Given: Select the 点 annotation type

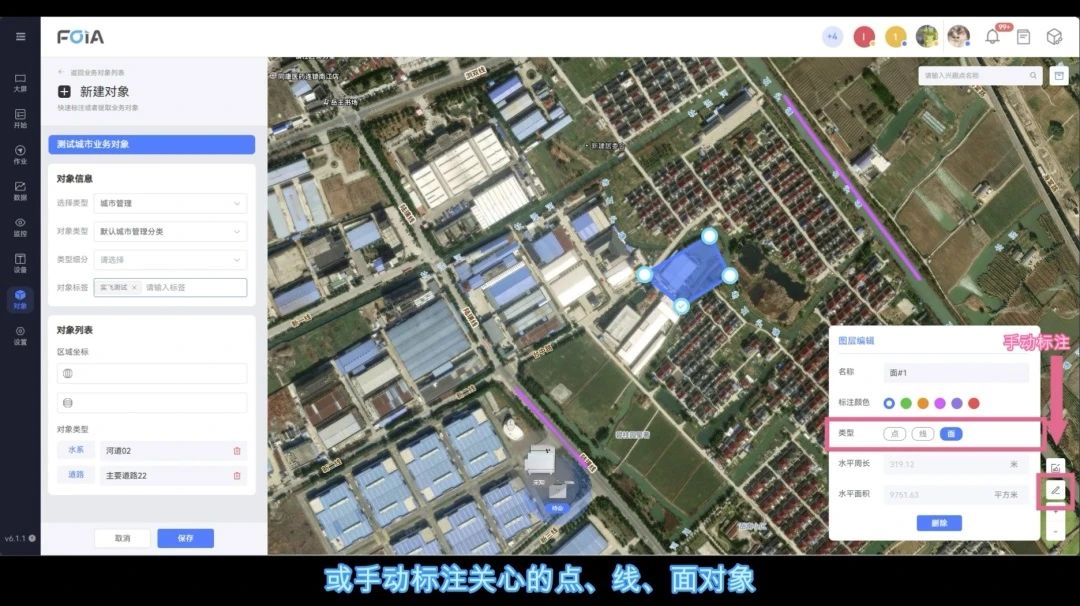Looking at the screenshot, I should (895, 434).
